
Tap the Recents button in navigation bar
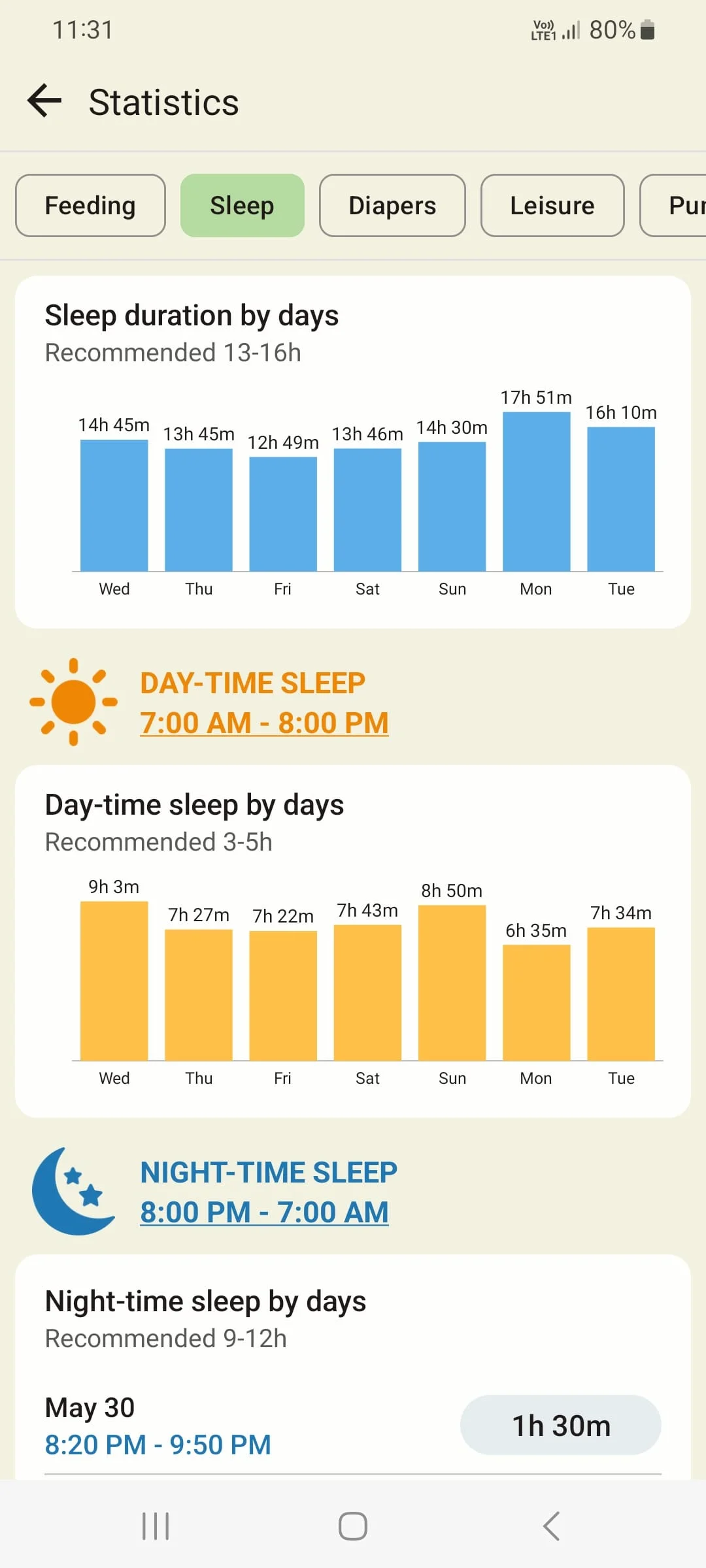click(x=155, y=1527)
